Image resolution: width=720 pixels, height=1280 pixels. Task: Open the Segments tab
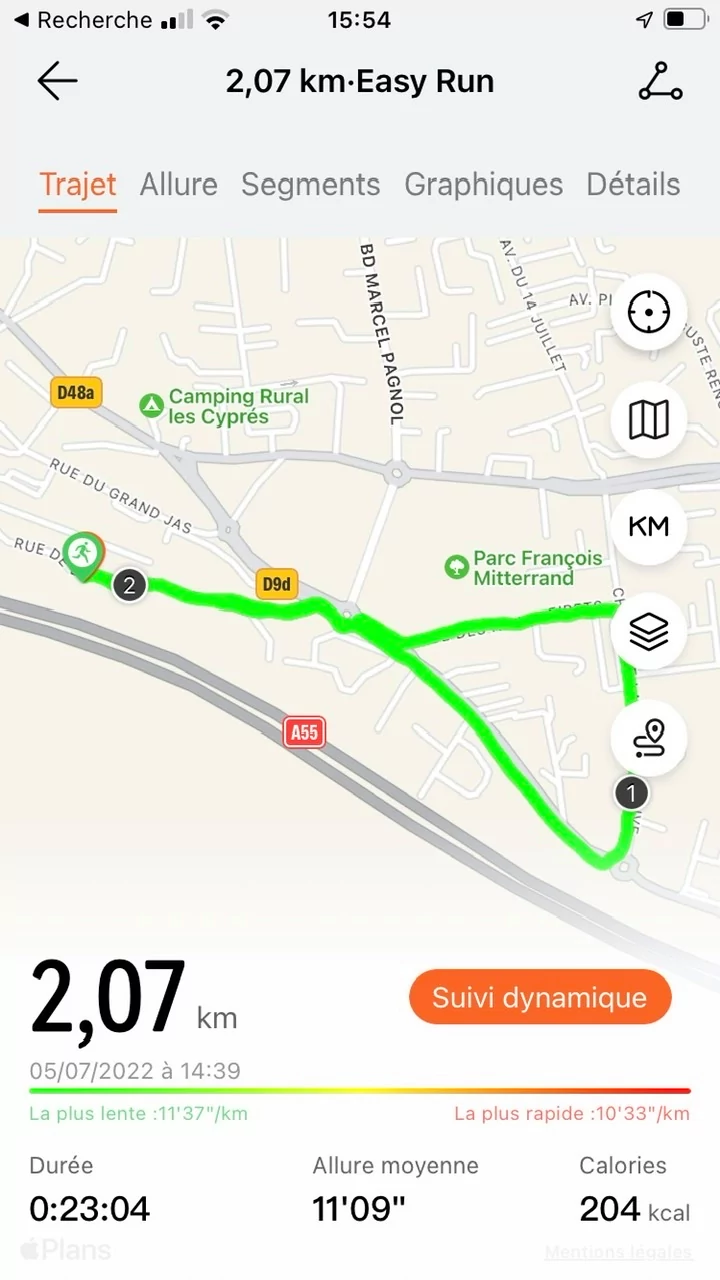[310, 185]
